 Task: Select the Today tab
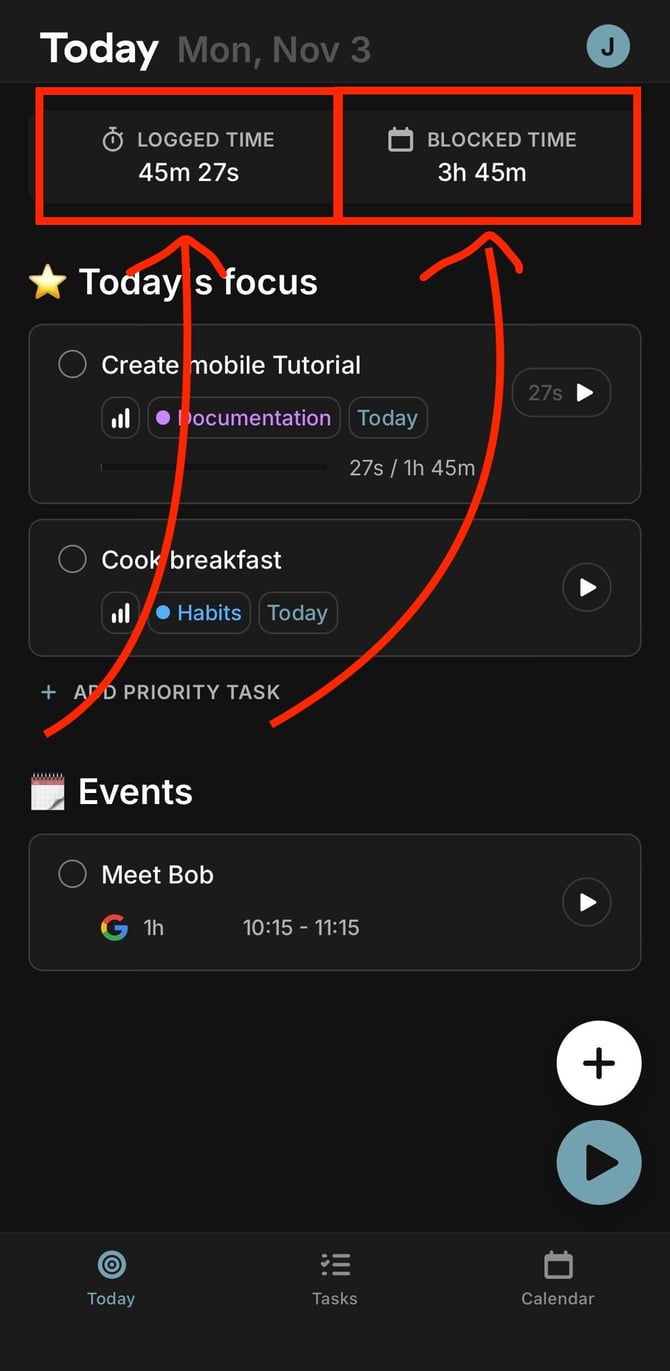tap(111, 1279)
